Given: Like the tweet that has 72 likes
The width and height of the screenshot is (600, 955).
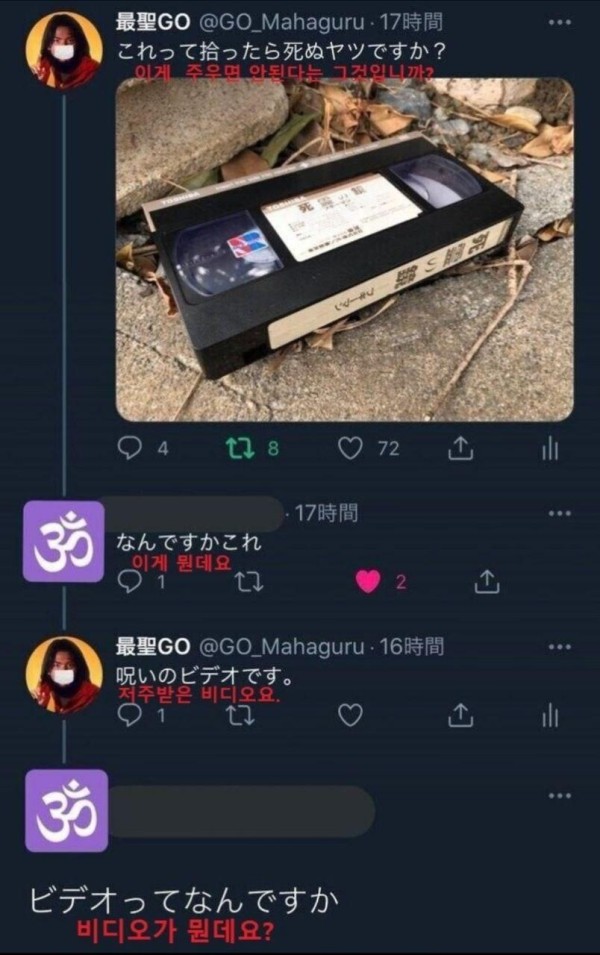Looking at the screenshot, I should pyautogui.click(x=350, y=449).
